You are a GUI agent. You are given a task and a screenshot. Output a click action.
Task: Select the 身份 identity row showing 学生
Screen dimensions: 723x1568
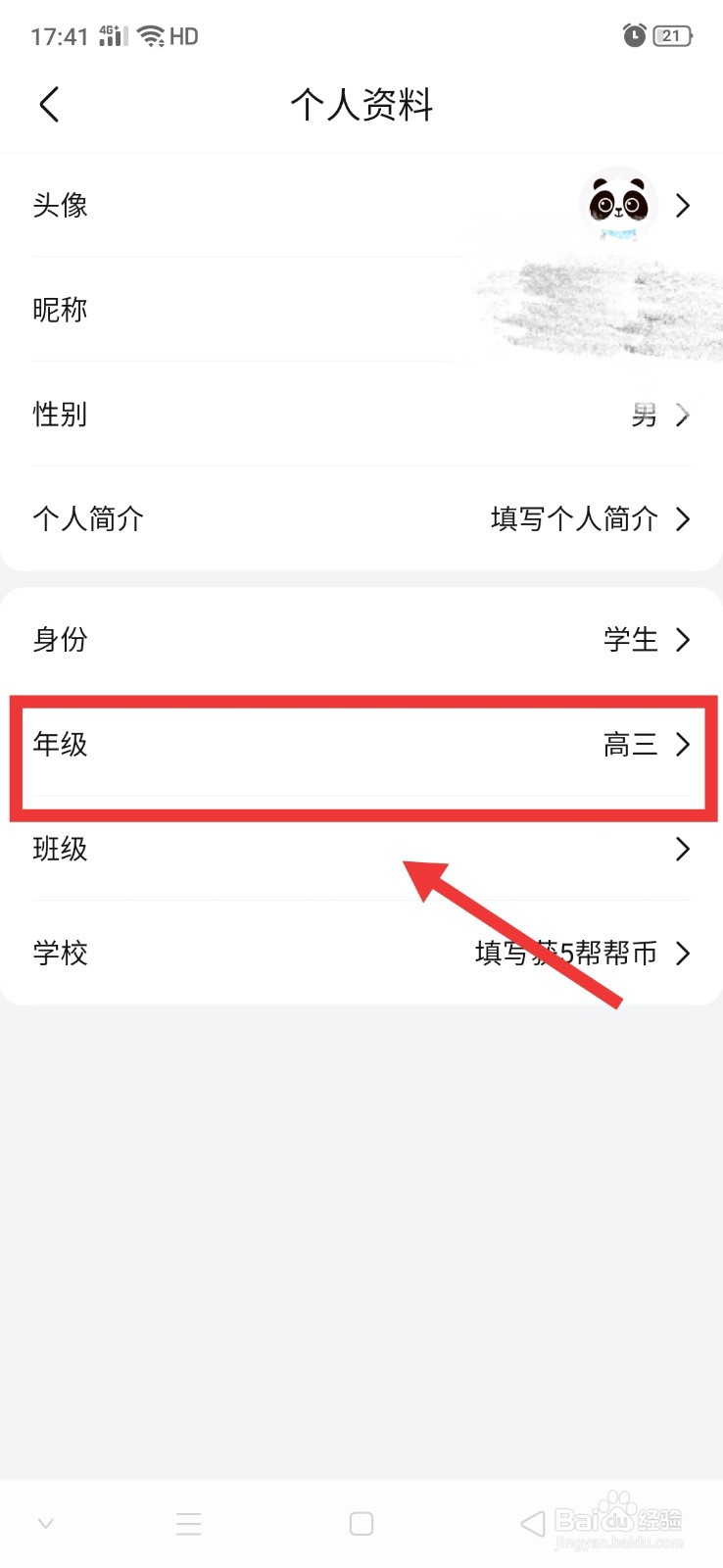(x=361, y=639)
